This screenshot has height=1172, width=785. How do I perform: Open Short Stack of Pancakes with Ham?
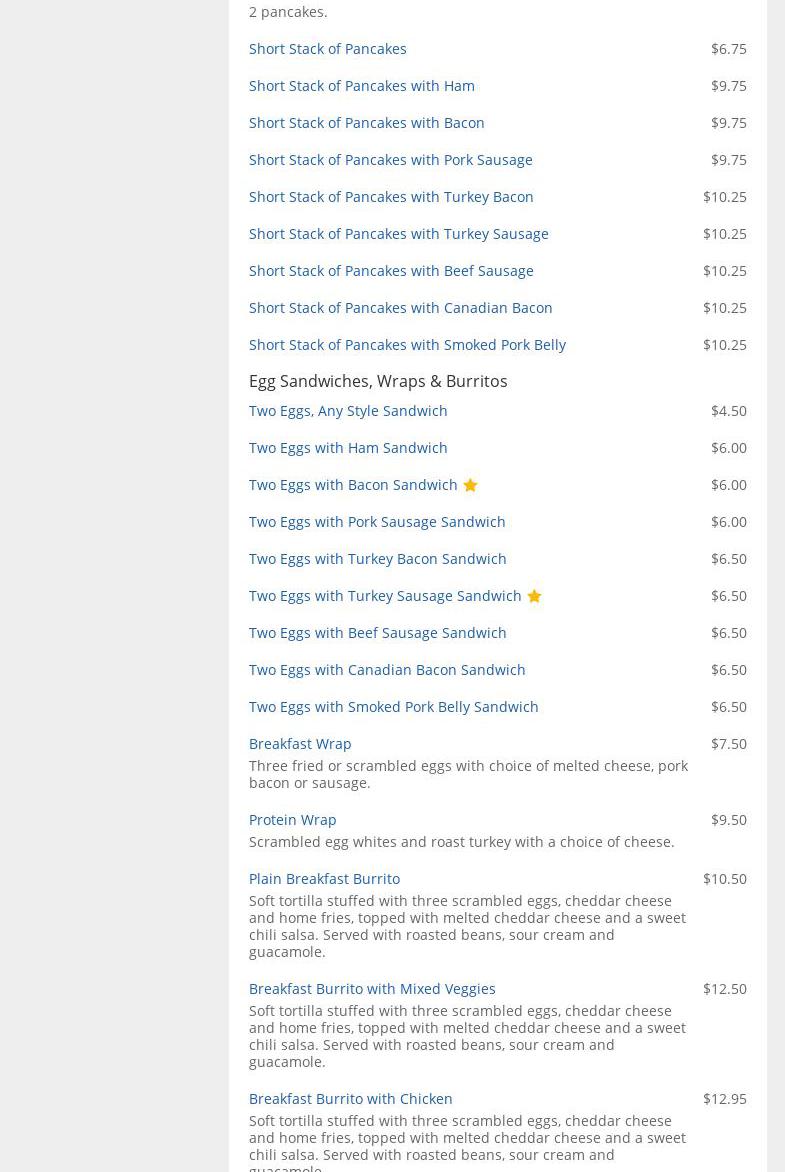pos(361,85)
